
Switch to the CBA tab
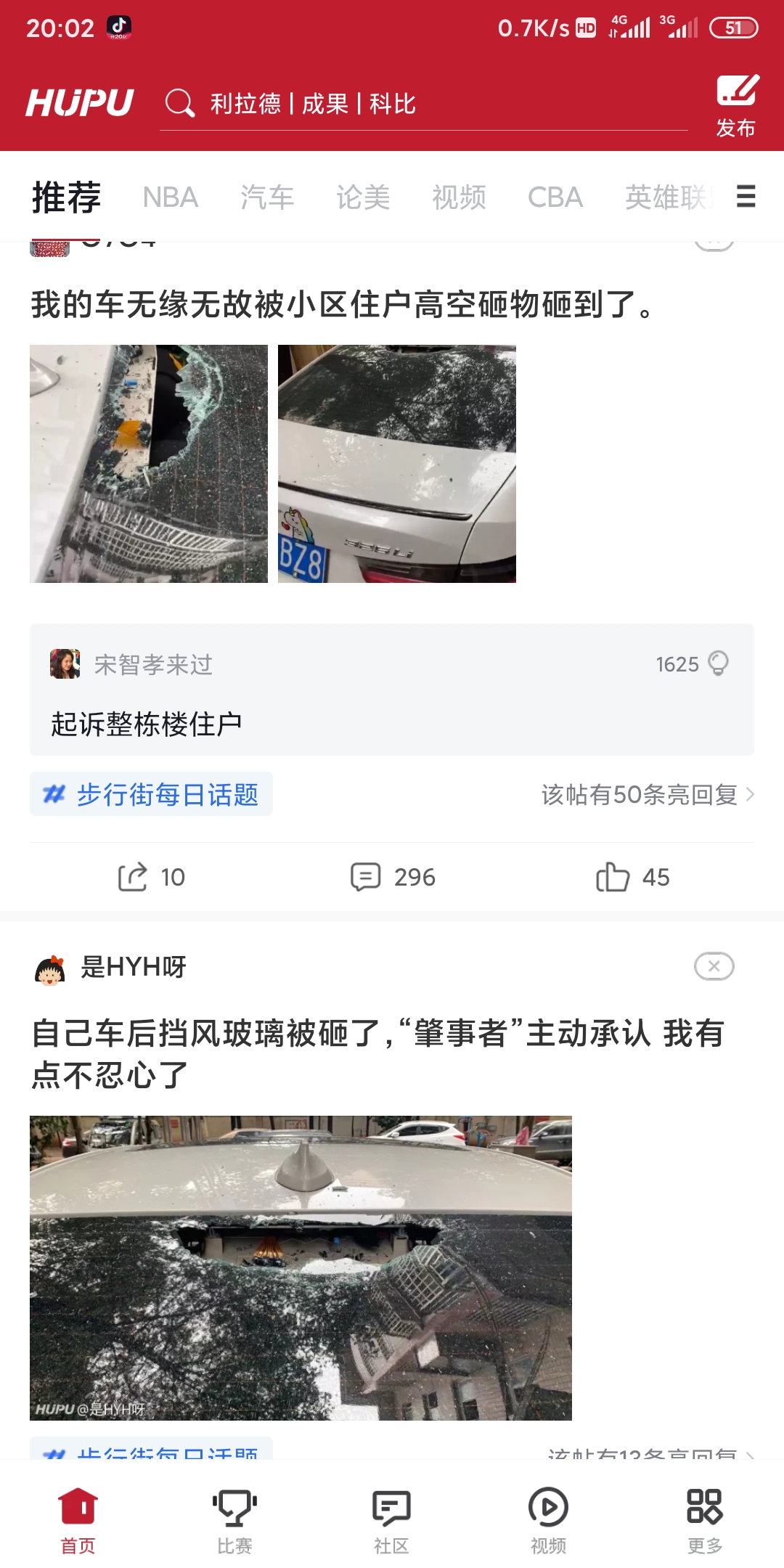click(x=555, y=197)
